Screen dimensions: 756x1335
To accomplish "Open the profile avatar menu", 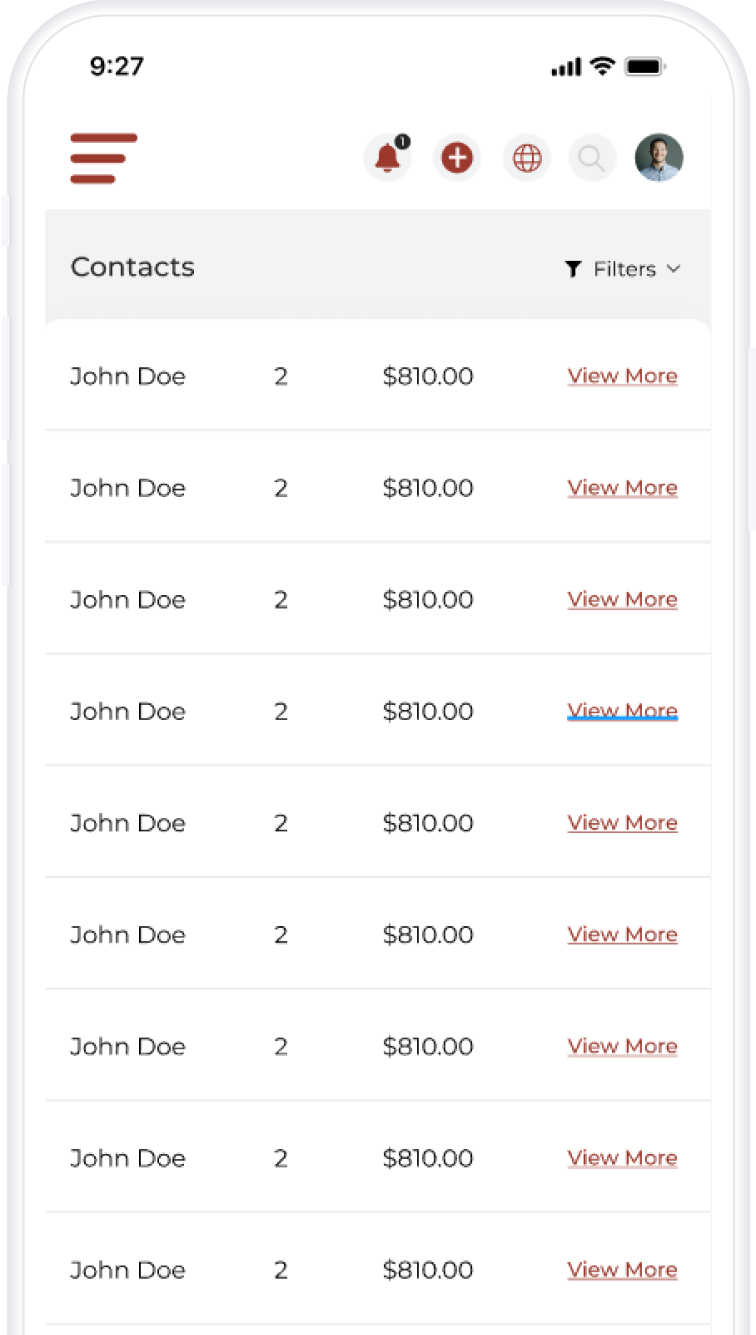I will [x=659, y=158].
